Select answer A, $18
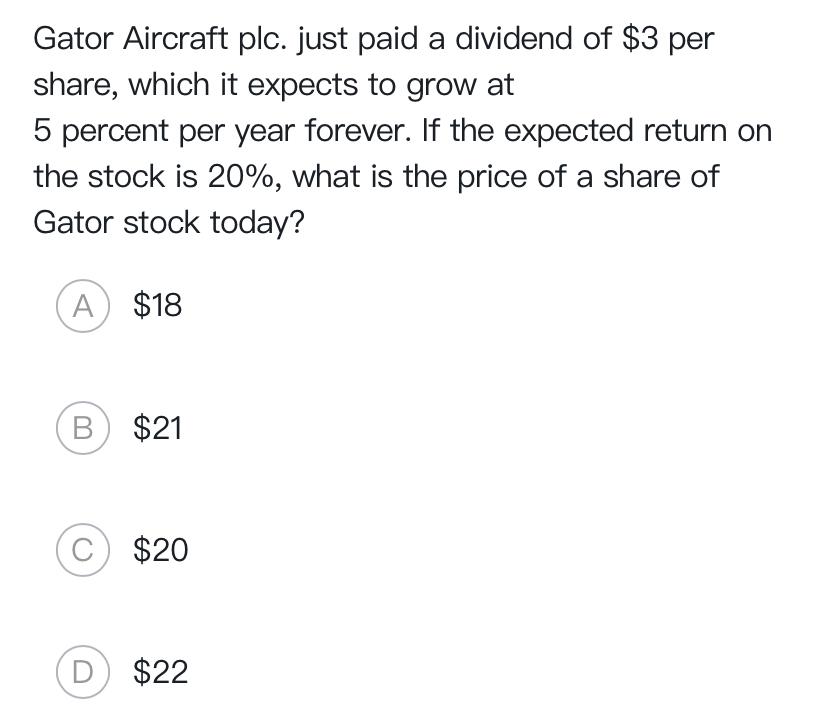 pyautogui.click(x=83, y=306)
